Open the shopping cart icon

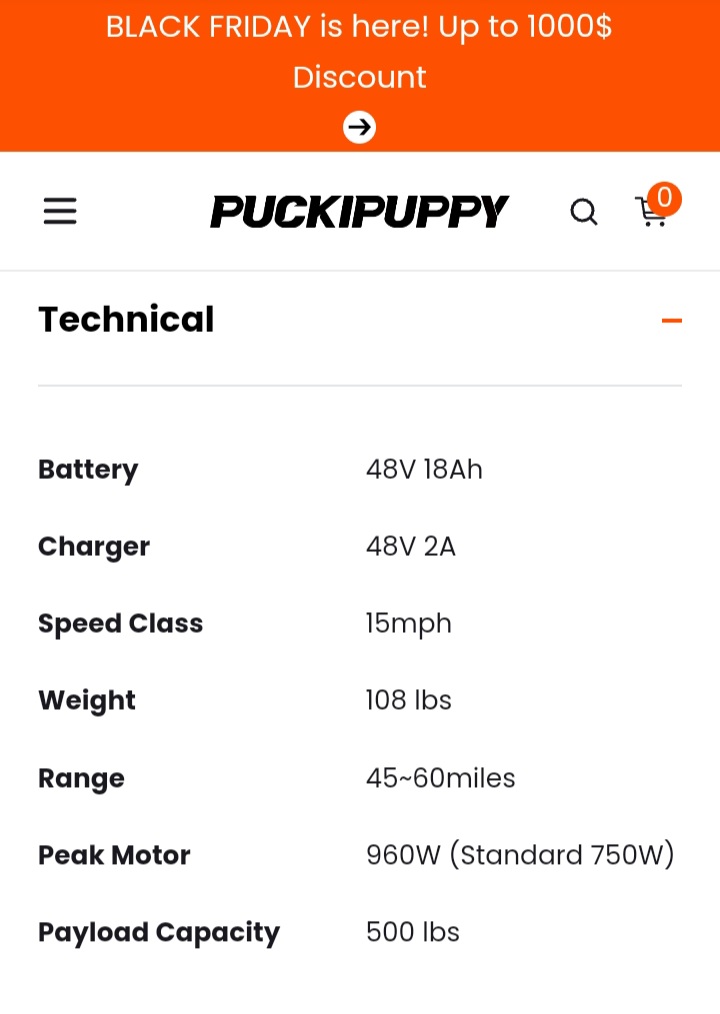[652, 213]
